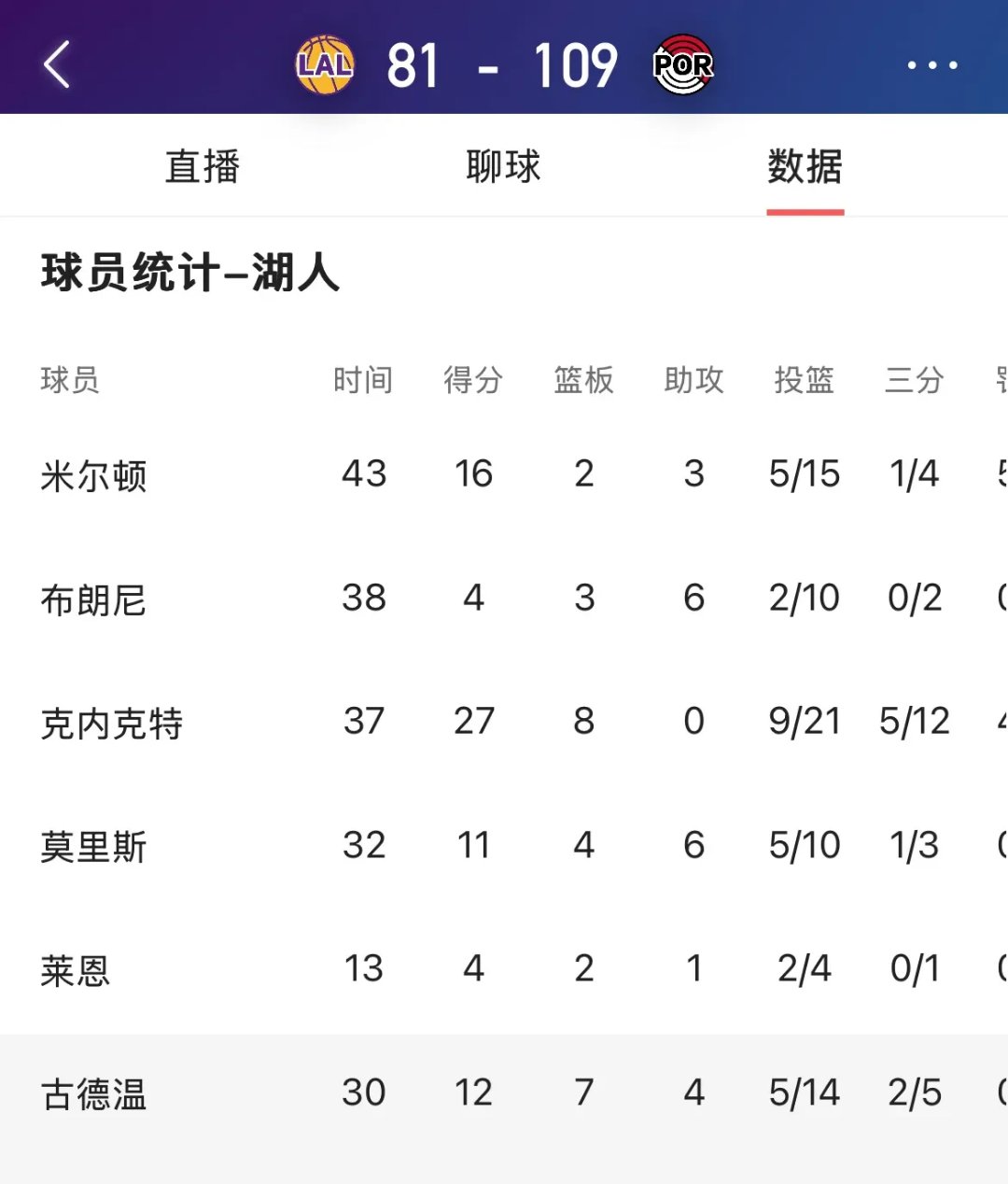1008x1184 pixels.
Task: Open the Lakers team logo
Action: [x=325, y=65]
